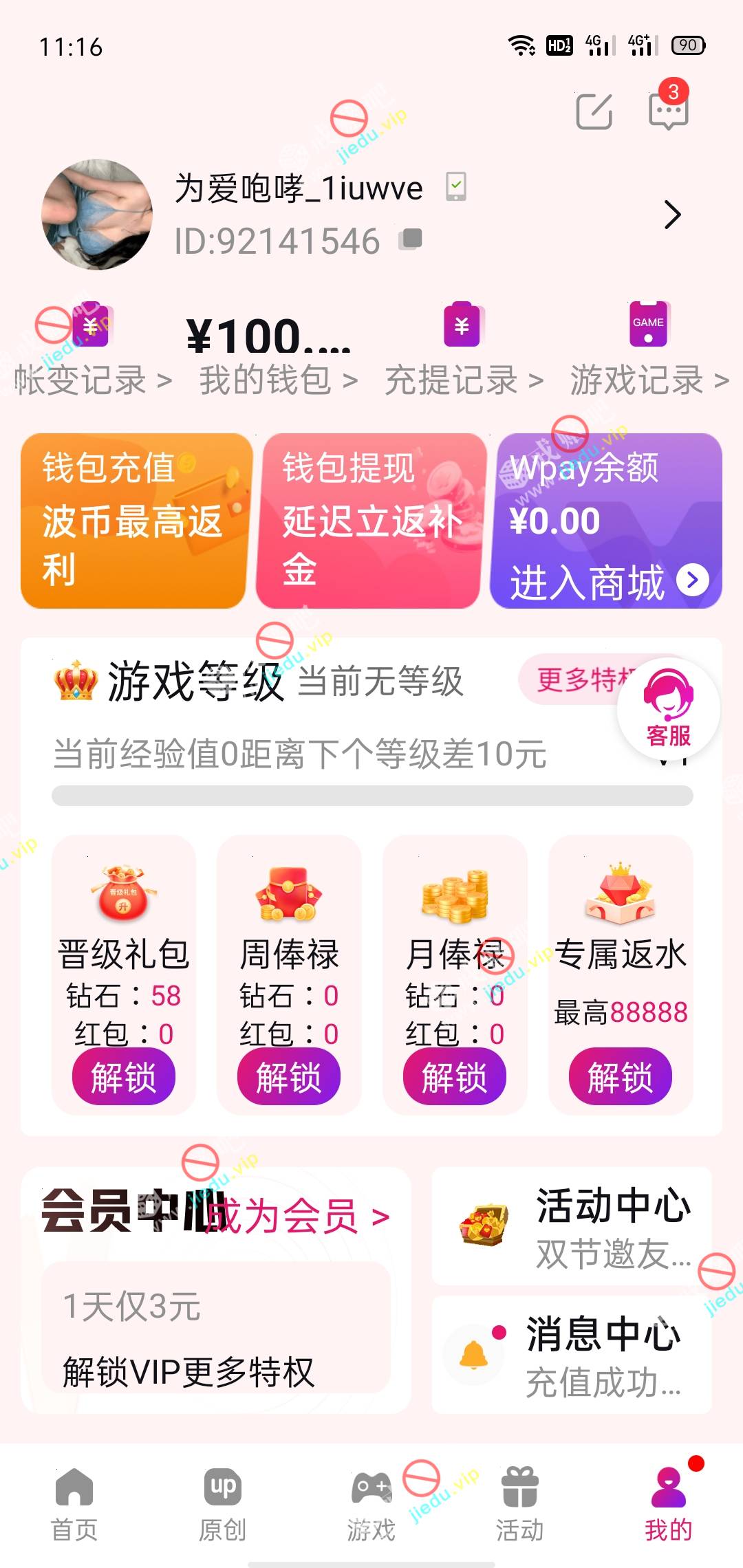
Task: Open 帐变记录 account change records
Action: (x=92, y=379)
